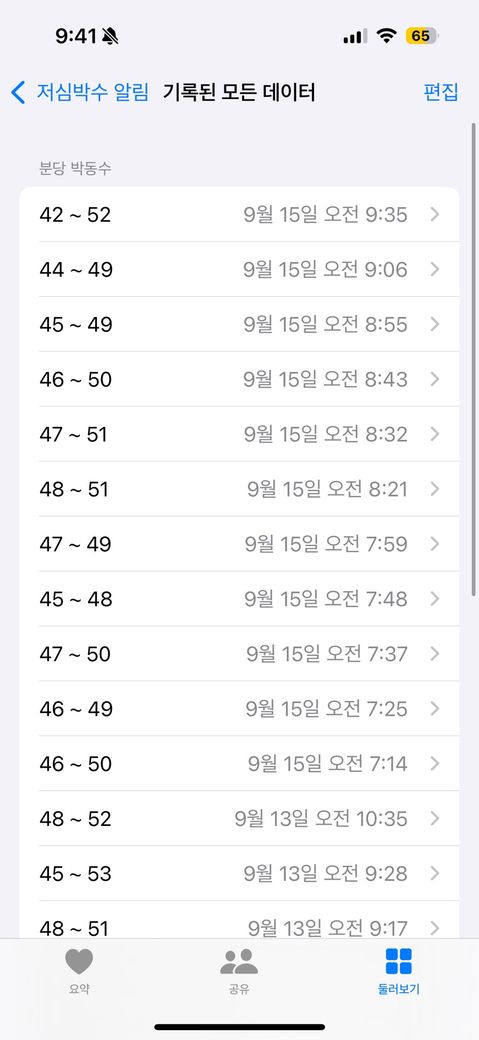Viewport: 479px width, 1040px height.
Task: Open the 9월 15일 오전 9:35 record
Action: pyautogui.click(x=240, y=214)
